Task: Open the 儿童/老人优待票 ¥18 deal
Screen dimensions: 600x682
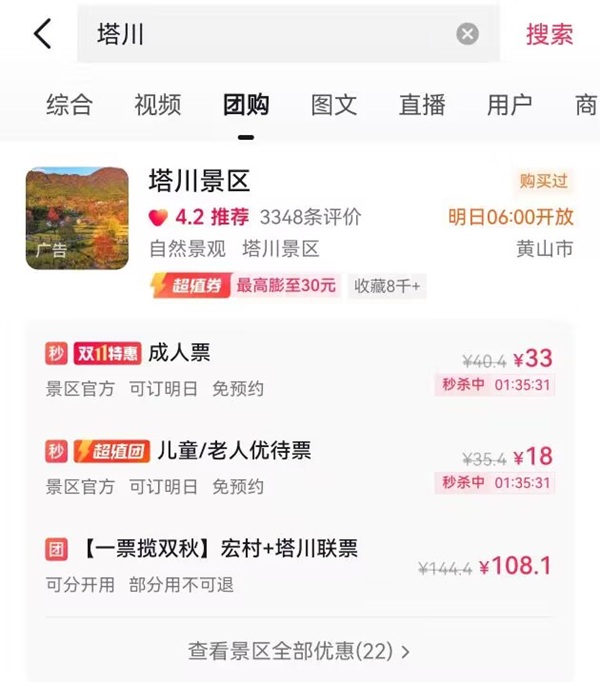Action: [x=300, y=467]
